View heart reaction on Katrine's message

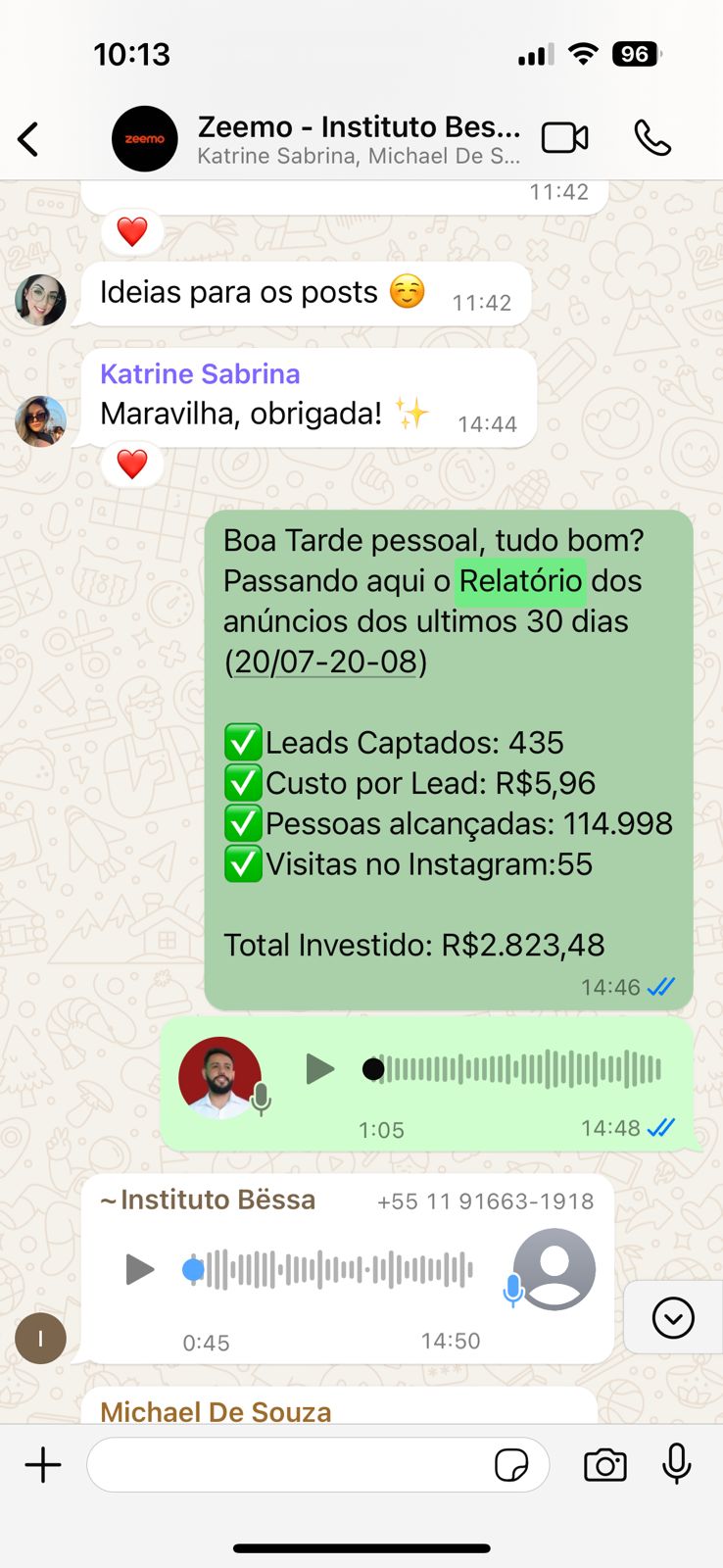[x=132, y=465]
